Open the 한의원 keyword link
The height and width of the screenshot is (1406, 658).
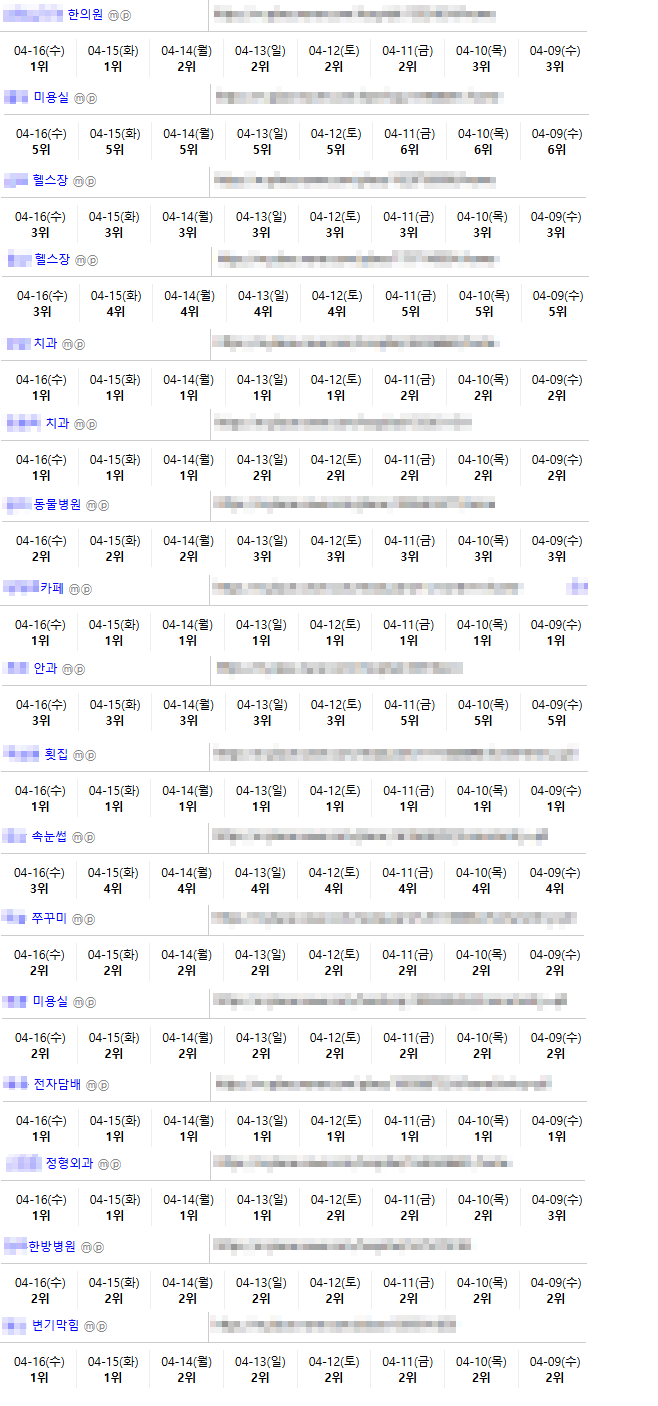pos(84,15)
